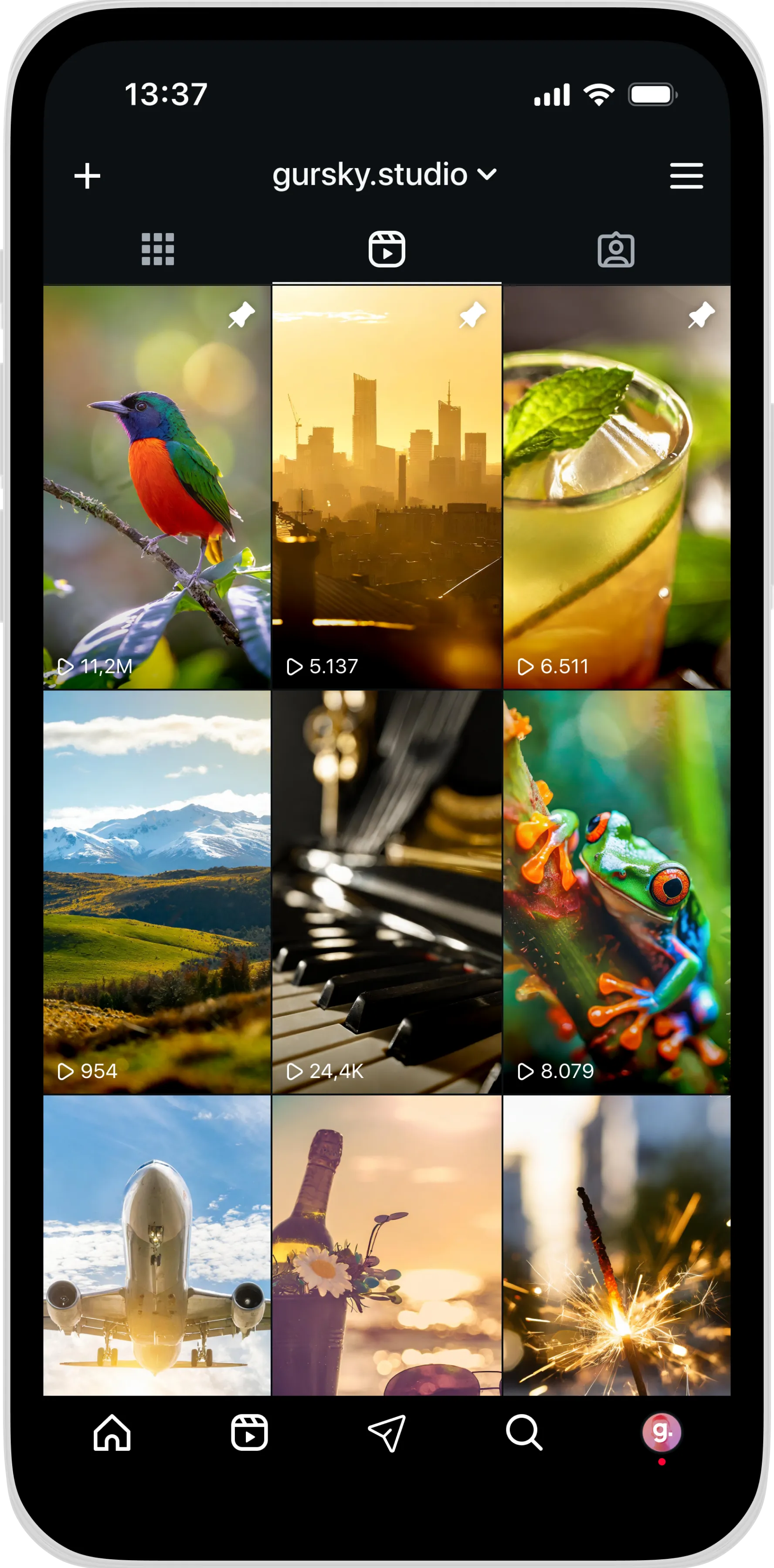The image size is (774, 1568).
Task: Open the search and explore page
Action: pos(524,1433)
